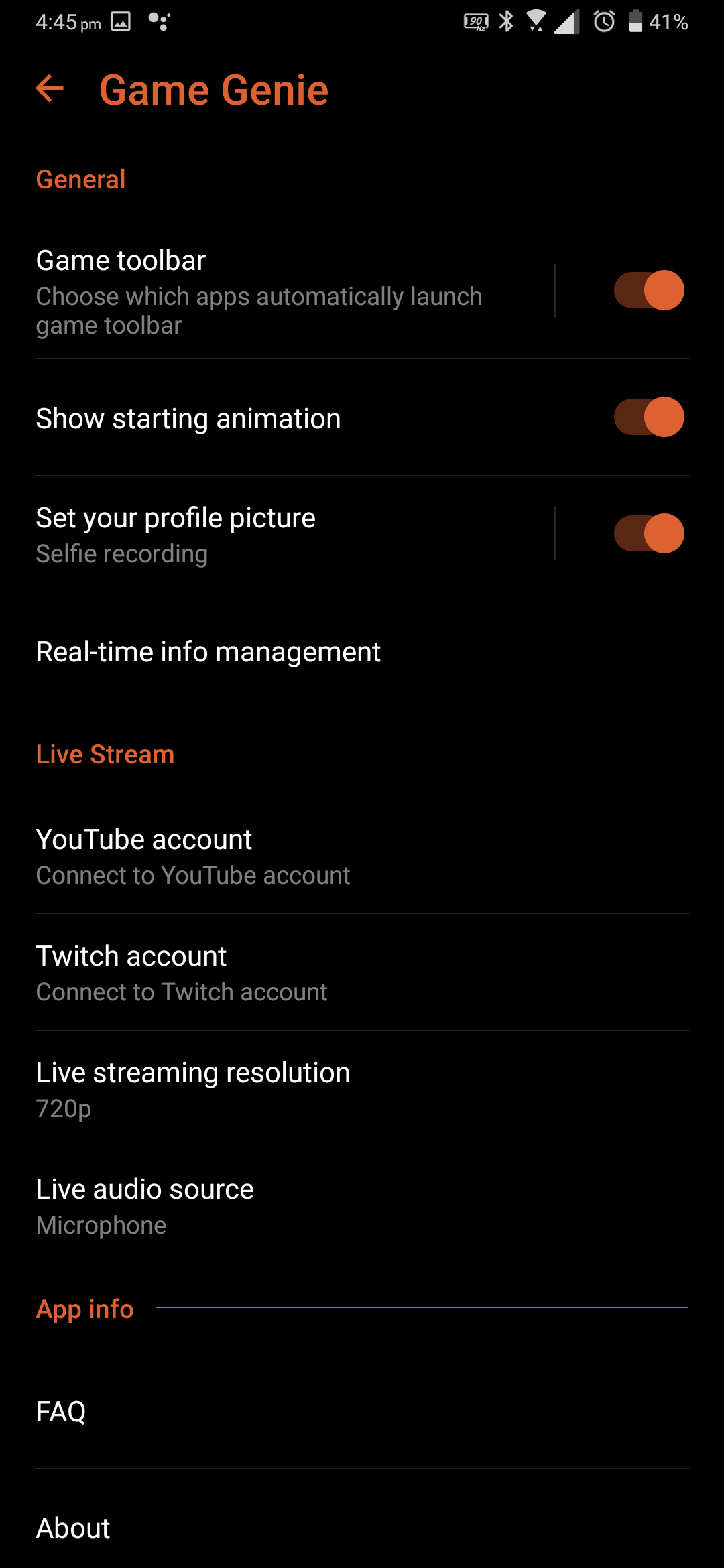This screenshot has height=1568, width=724.
Task: Disable Show starting animation
Action: (x=649, y=417)
